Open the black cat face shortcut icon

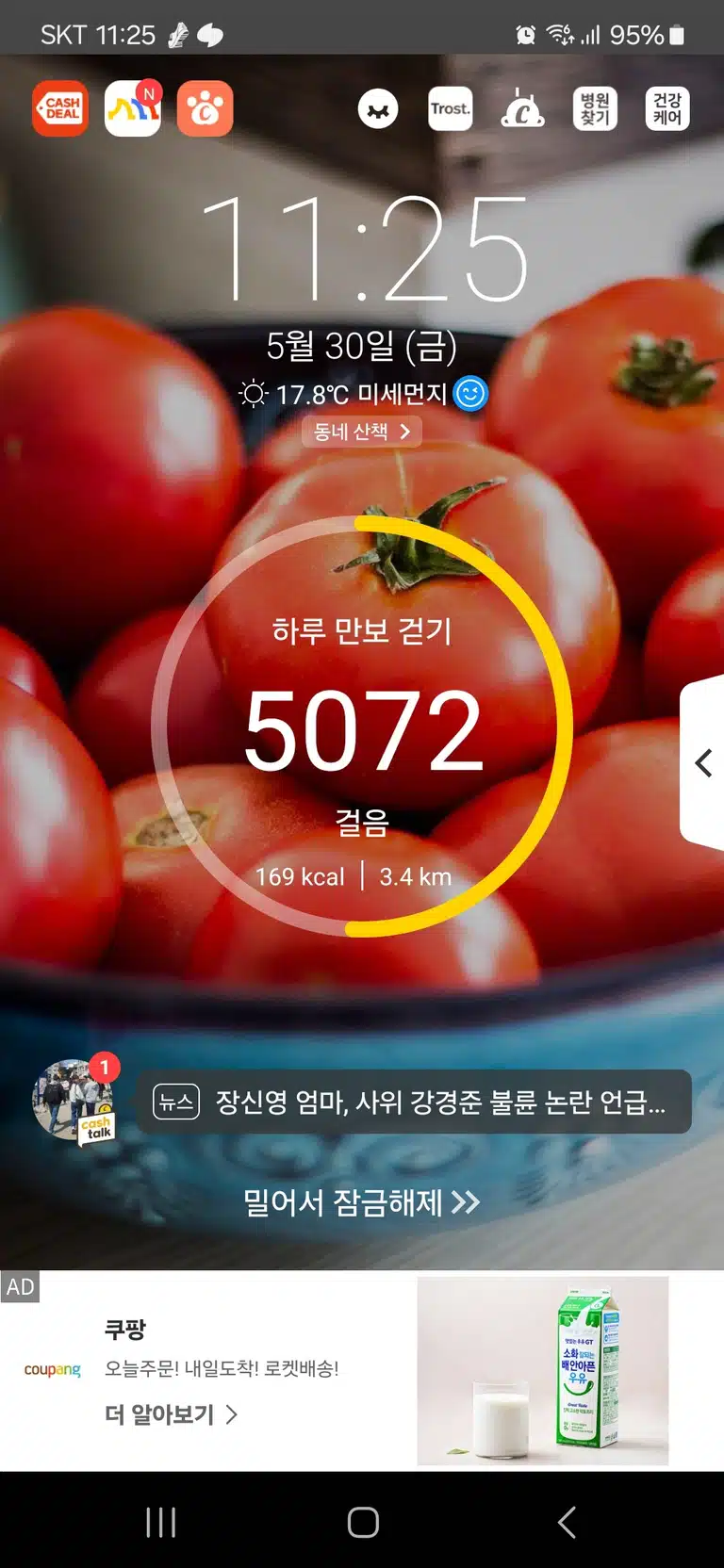[378, 109]
